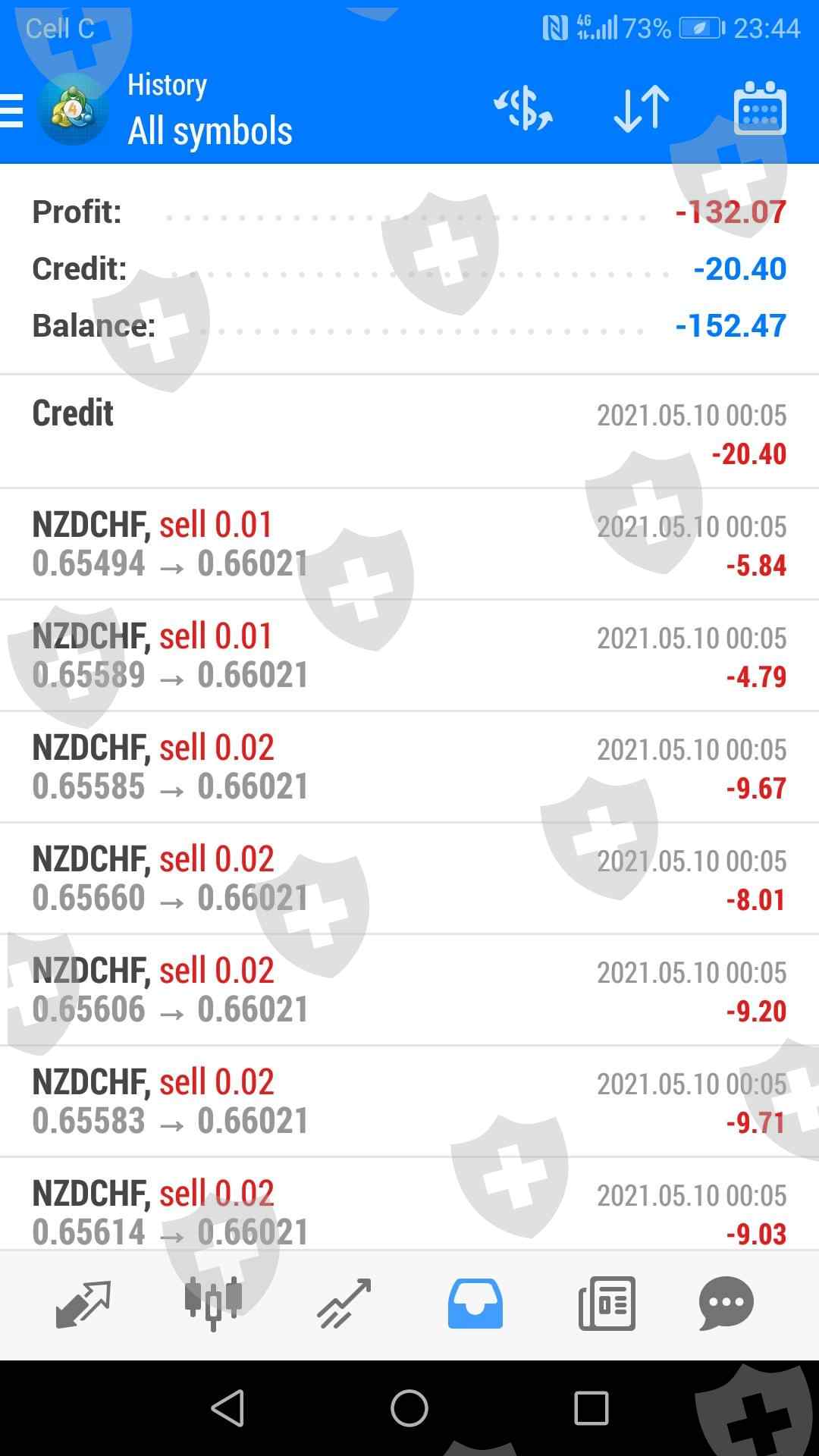Image resolution: width=819 pixels, height=1456 pixels.
Task: Pick a date range with calendar icon
Action: [x=760, y=109]
